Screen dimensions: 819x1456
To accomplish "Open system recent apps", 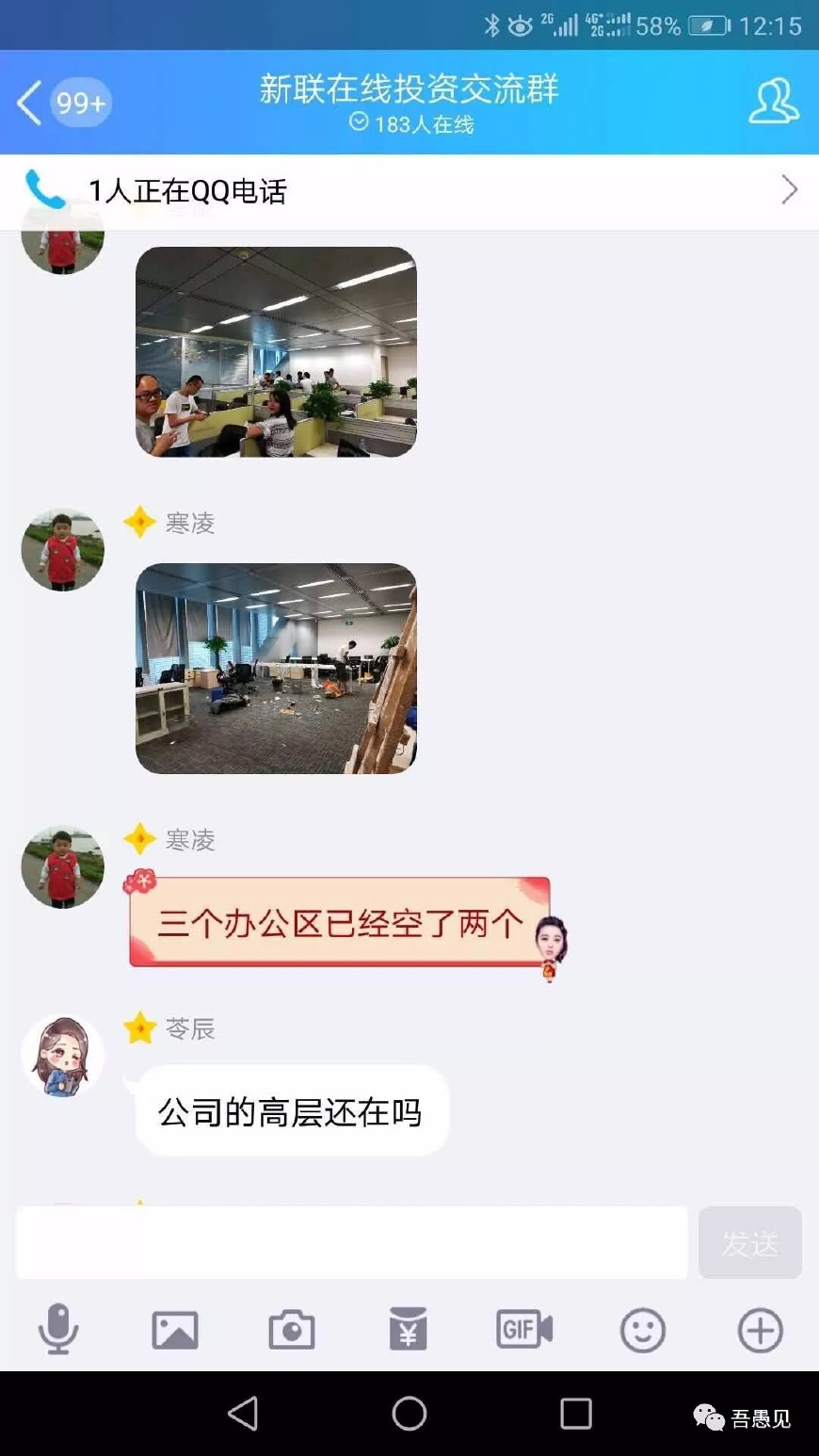I will (575, 1413).
